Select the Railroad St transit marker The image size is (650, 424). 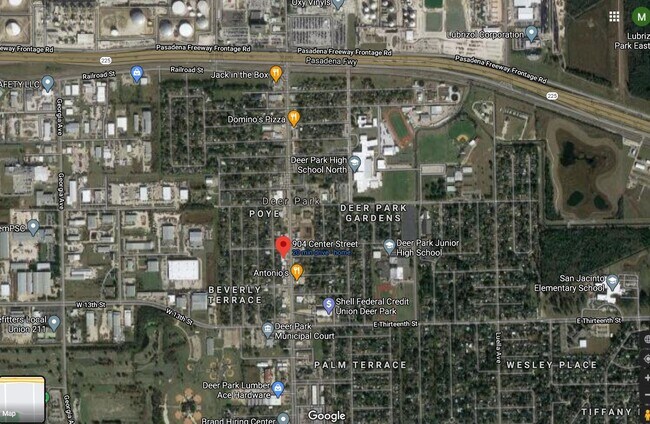pyautogui.click(x=137, y=73)
